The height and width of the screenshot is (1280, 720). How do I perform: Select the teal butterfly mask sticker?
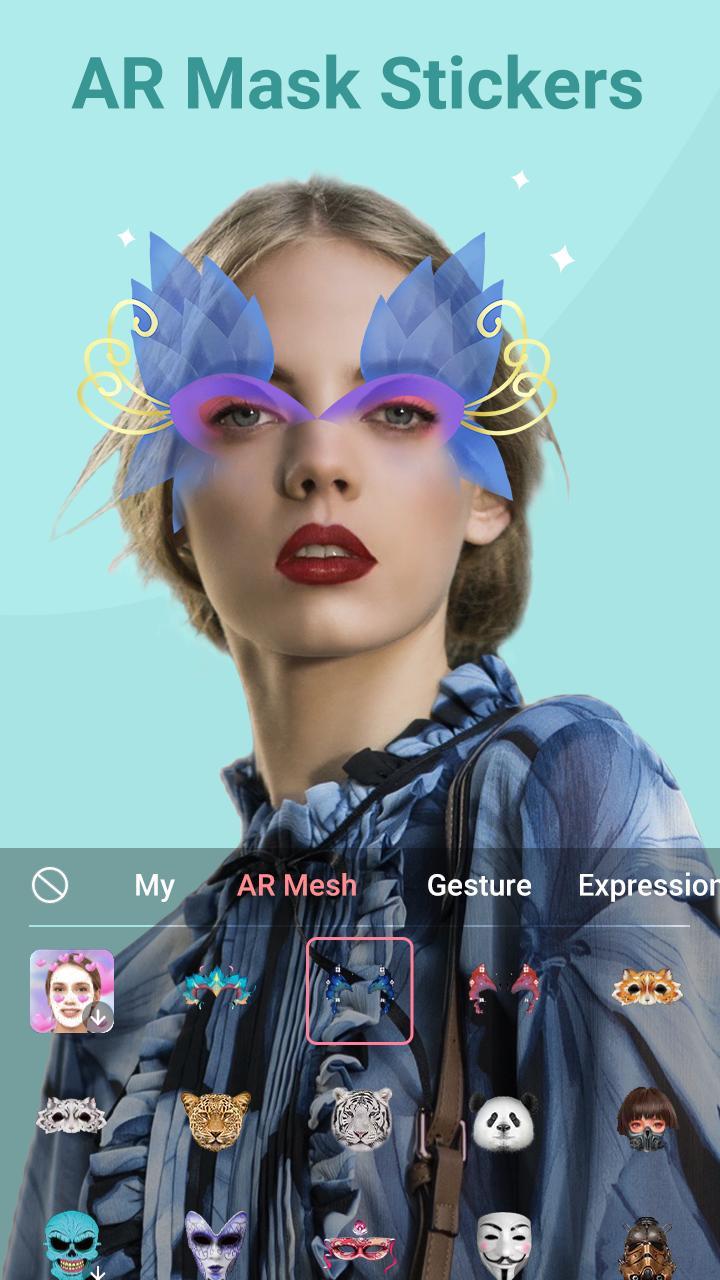click(x=216, y=990)
